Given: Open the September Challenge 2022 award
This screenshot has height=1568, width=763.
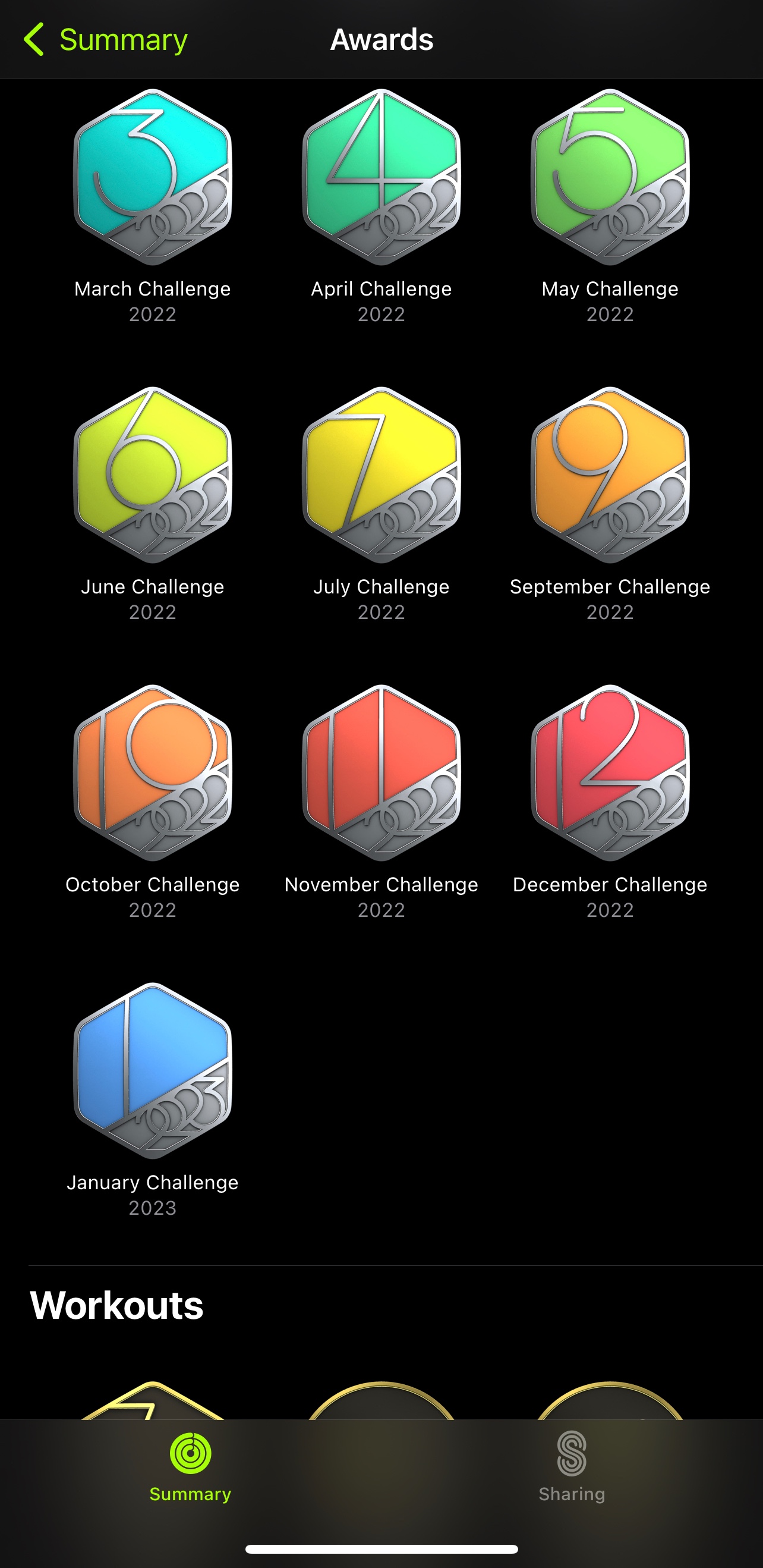Looking at the screenshot, I should (610, 475).
